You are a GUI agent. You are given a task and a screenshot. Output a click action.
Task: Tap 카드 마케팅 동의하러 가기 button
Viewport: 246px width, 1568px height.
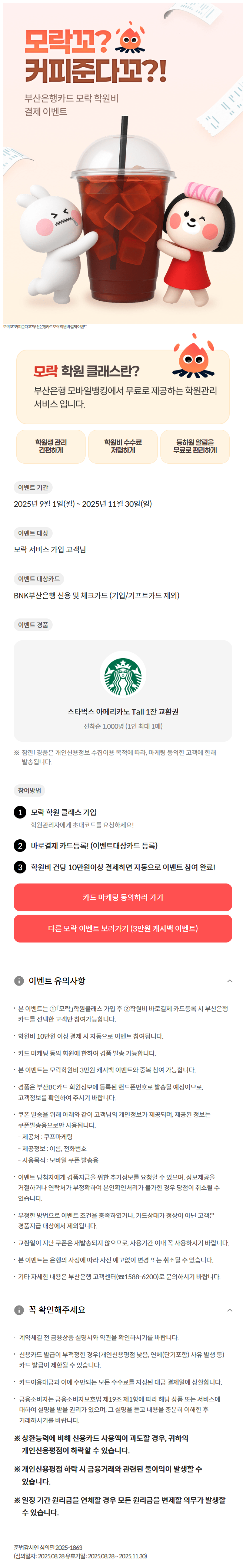pyautogui.click(x=123, y=896)
